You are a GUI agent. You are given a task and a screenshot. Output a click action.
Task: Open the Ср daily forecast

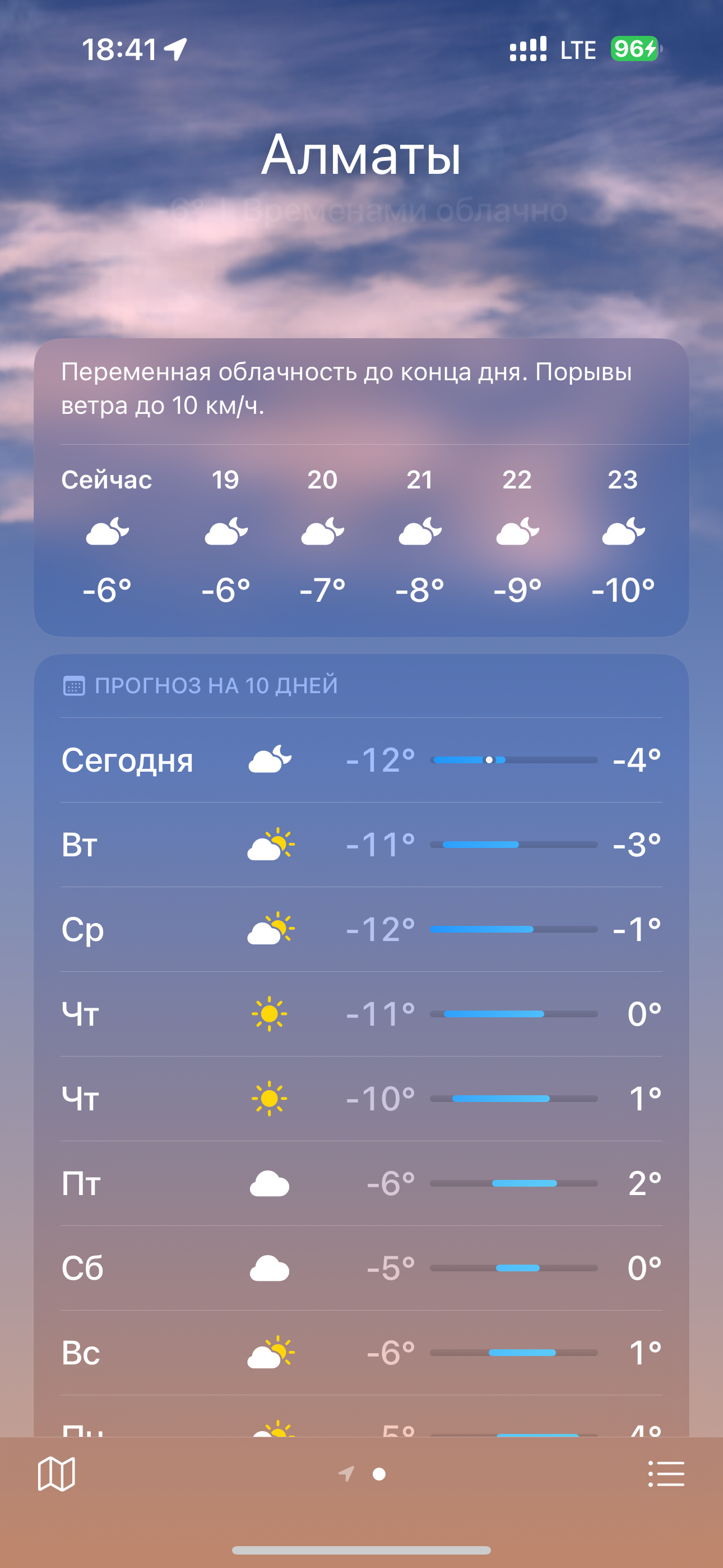click(361, 929)
